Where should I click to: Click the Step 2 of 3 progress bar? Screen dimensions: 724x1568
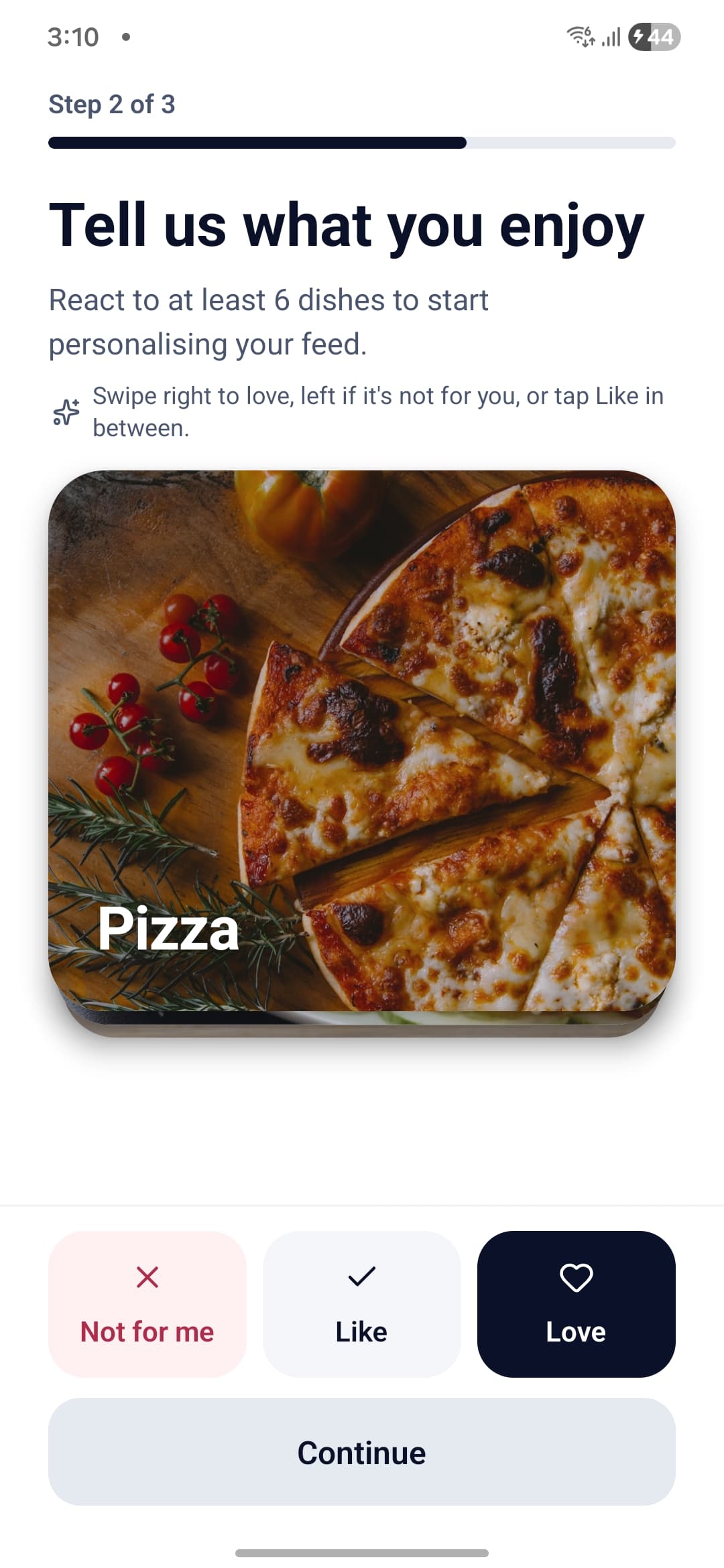tap(362, 141)
